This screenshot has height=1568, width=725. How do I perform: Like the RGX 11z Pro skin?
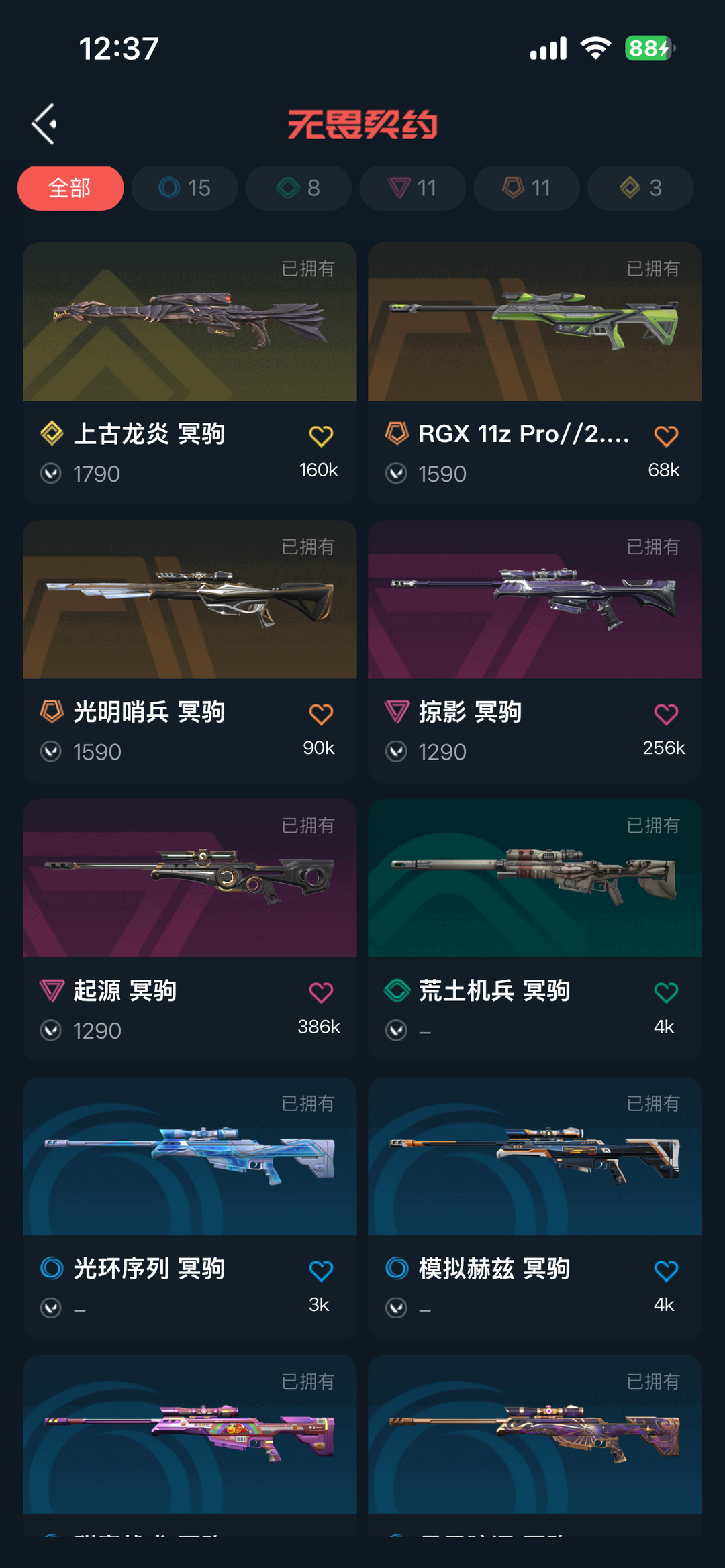pos(666,436)
